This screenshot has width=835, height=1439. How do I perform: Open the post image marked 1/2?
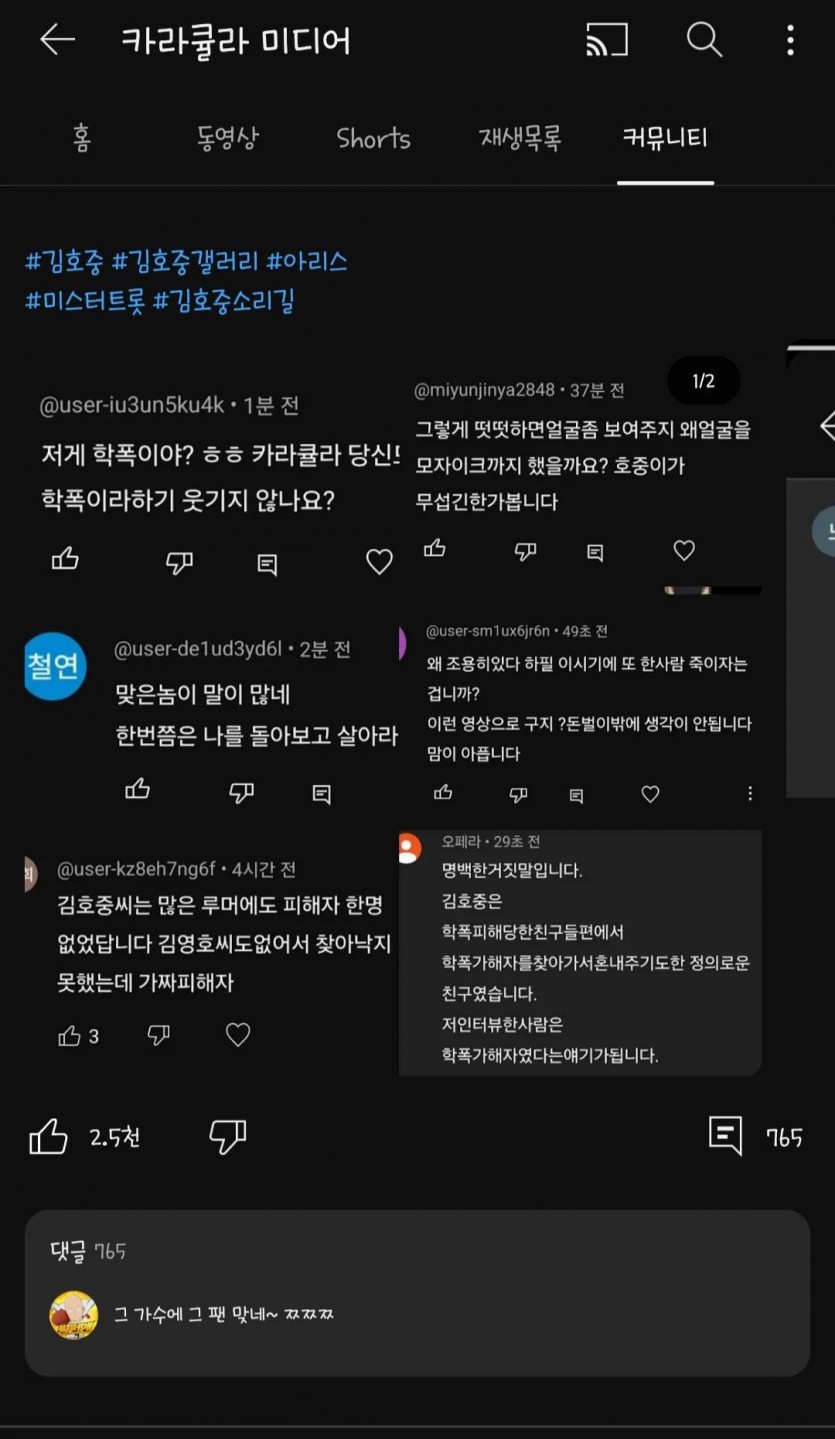400,700
